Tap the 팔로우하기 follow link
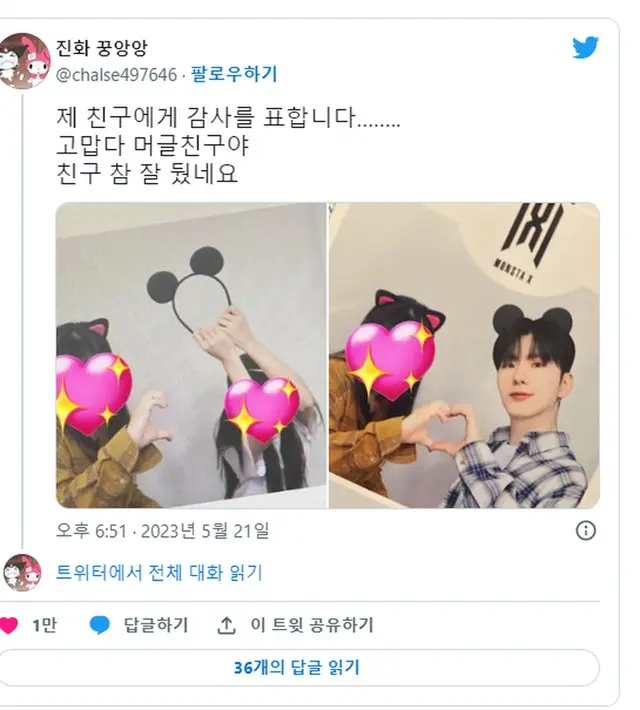 point(235,74)
